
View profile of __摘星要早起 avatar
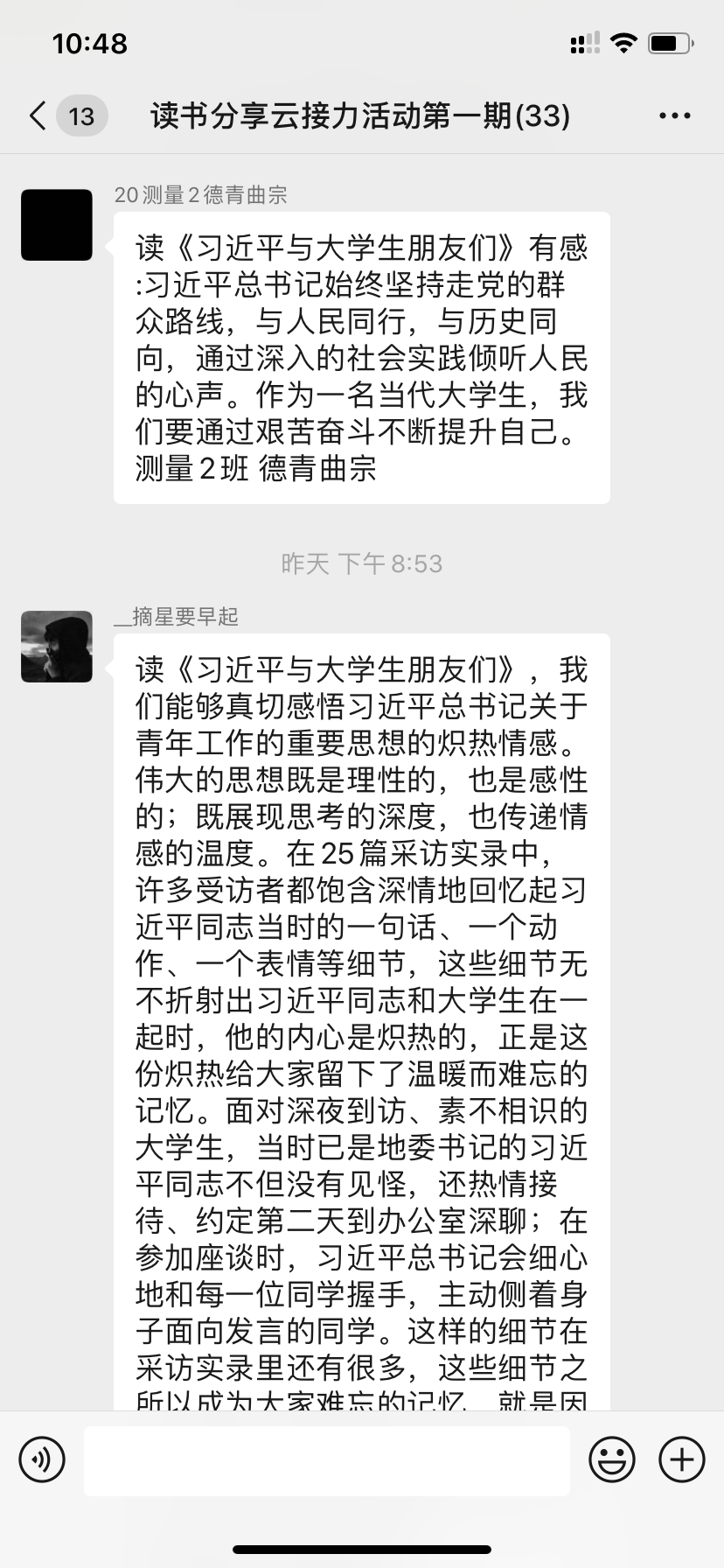point(57,647)
